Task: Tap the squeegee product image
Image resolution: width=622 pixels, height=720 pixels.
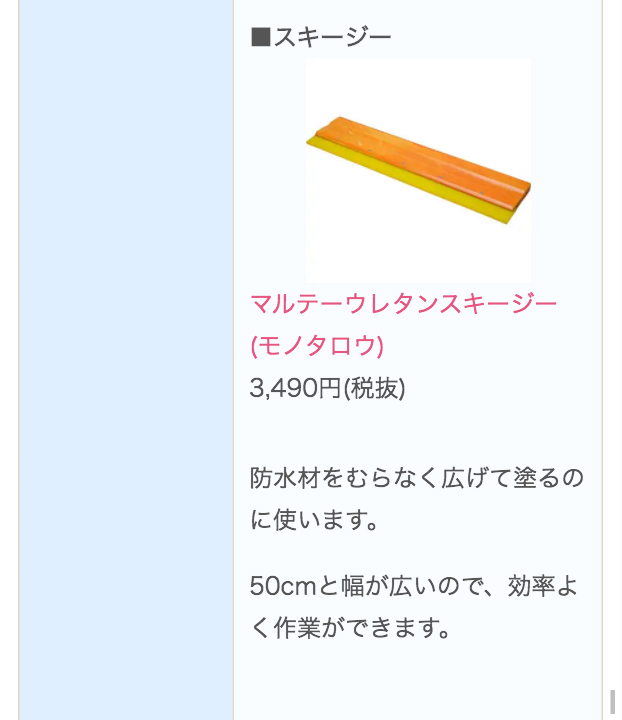Action: (418, 170)
